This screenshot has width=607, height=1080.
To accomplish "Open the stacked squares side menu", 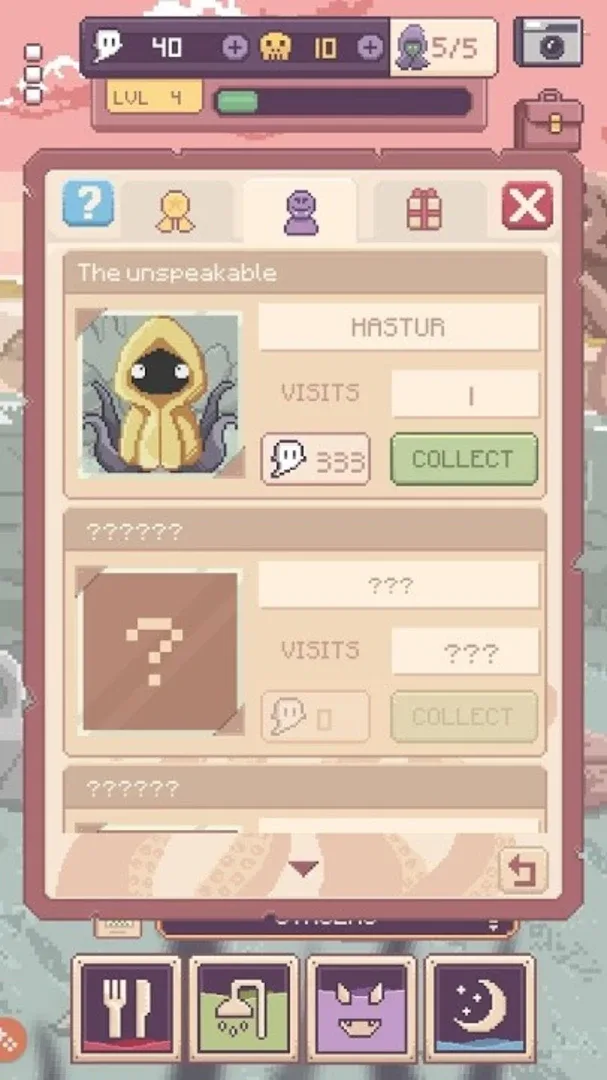I will tap(34, 73).
